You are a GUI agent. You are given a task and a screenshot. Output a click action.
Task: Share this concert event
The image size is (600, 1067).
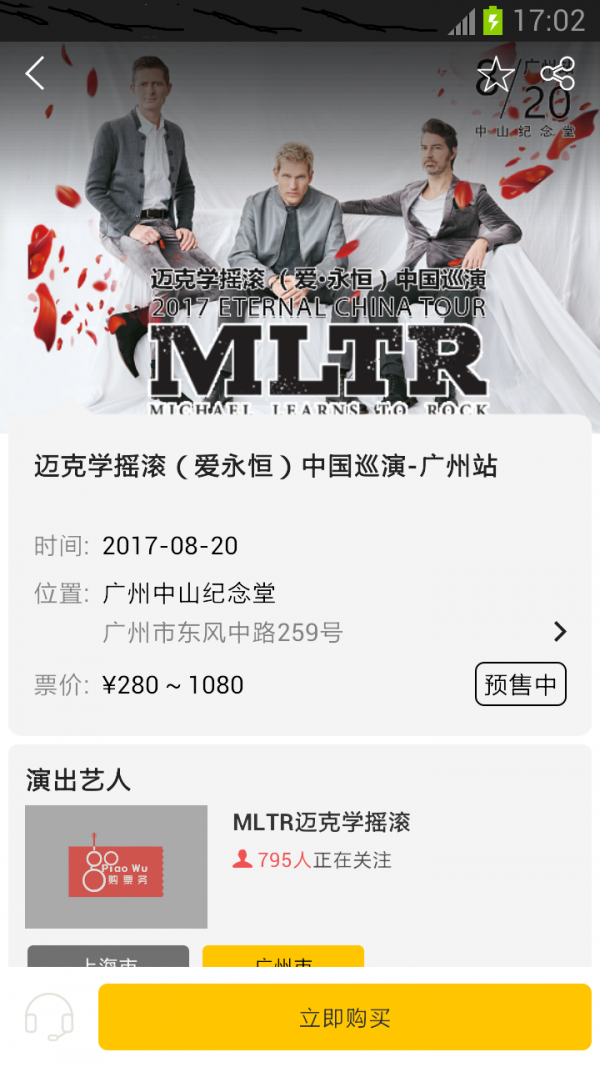coord(557,74)
